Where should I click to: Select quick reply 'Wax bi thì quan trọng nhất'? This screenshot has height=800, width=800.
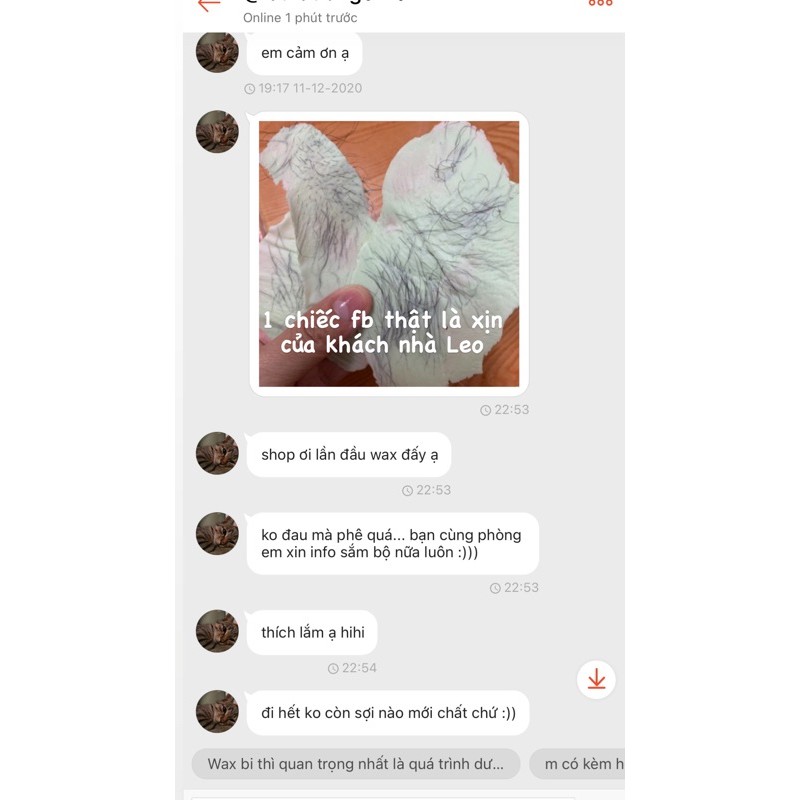tap(356, 764)
